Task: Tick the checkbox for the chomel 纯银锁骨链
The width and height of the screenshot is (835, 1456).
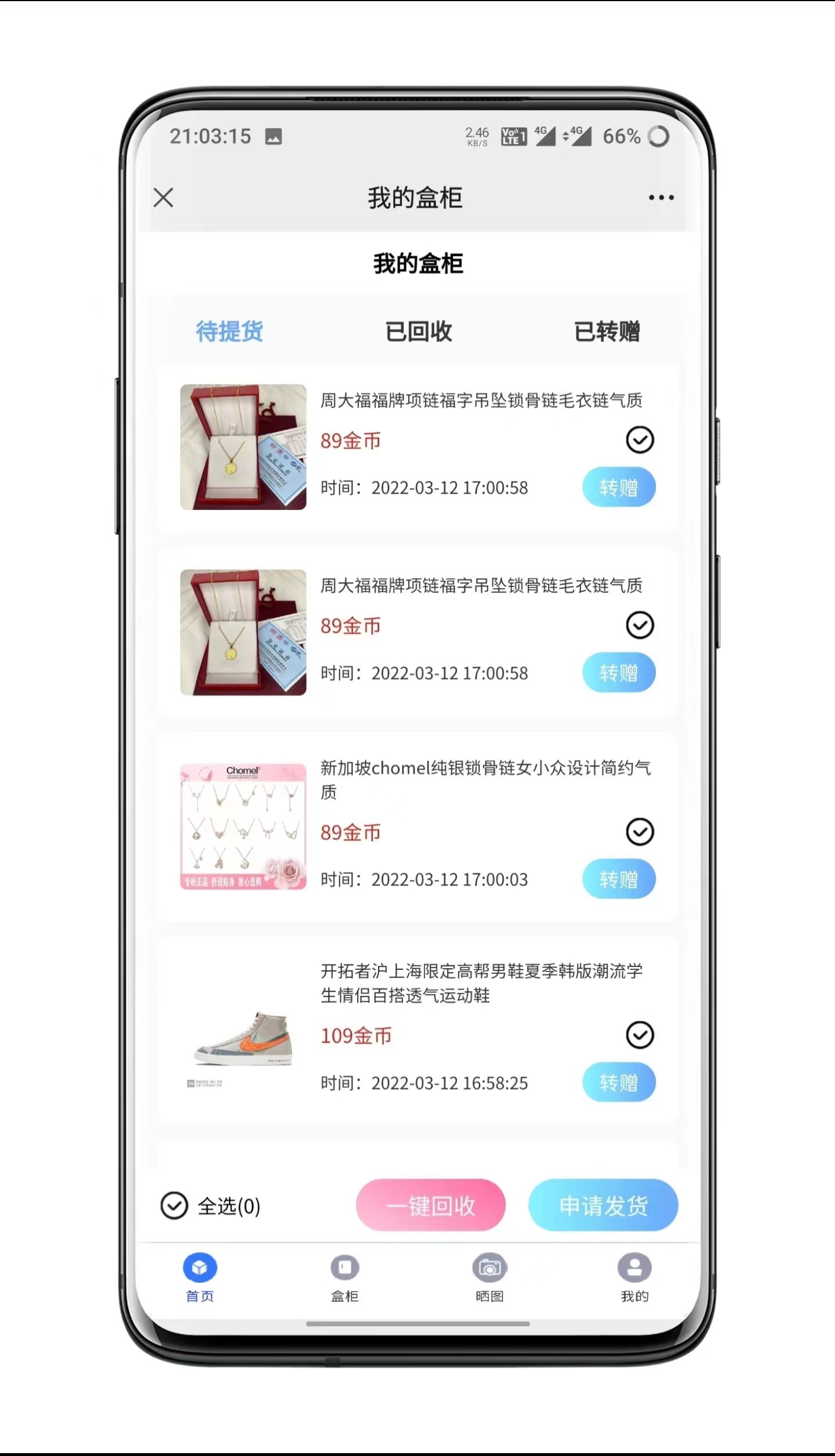Action: coord(640,832)
